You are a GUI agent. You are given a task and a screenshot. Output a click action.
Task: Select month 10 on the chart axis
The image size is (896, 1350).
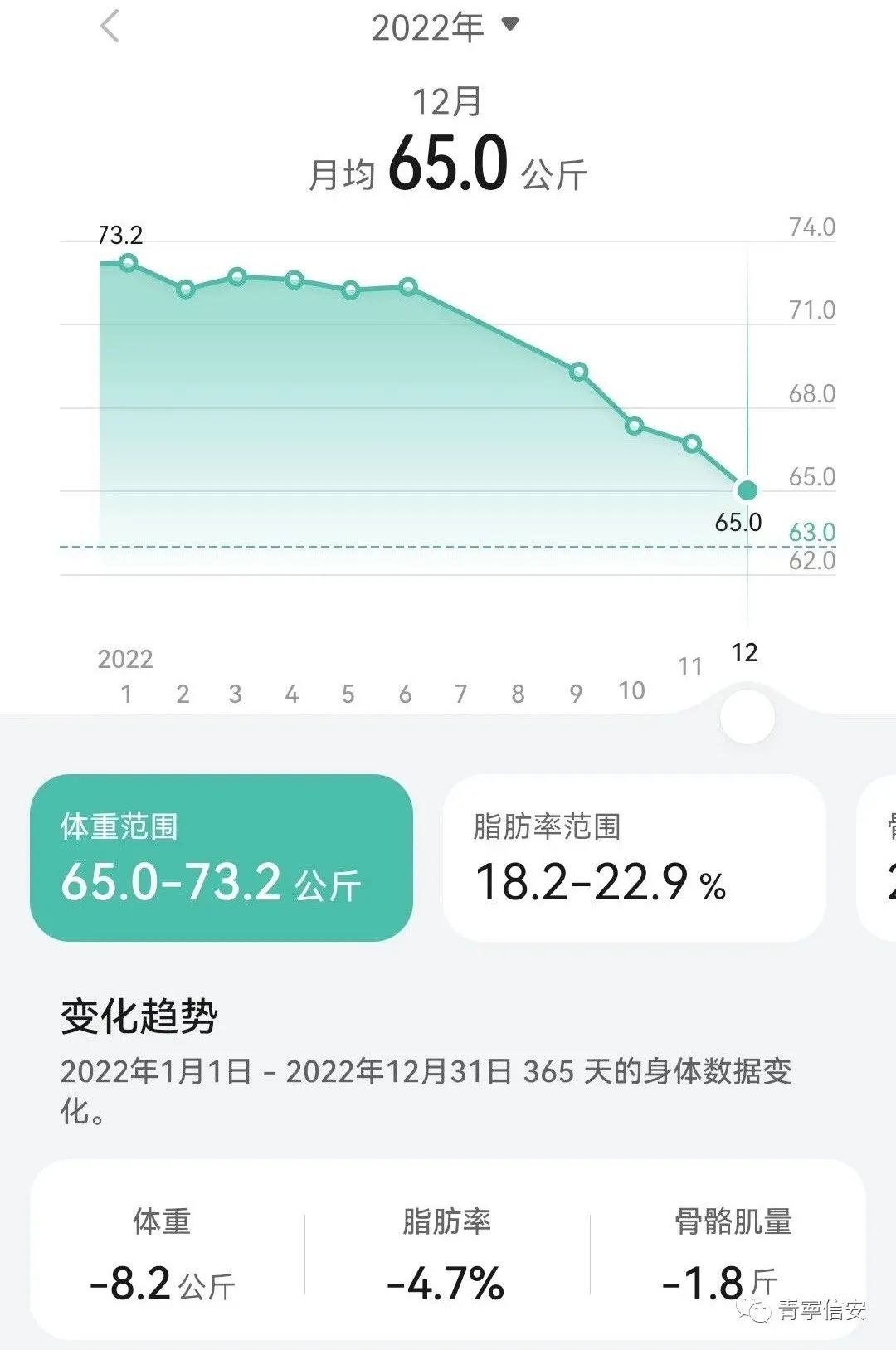tap(631, 690)
